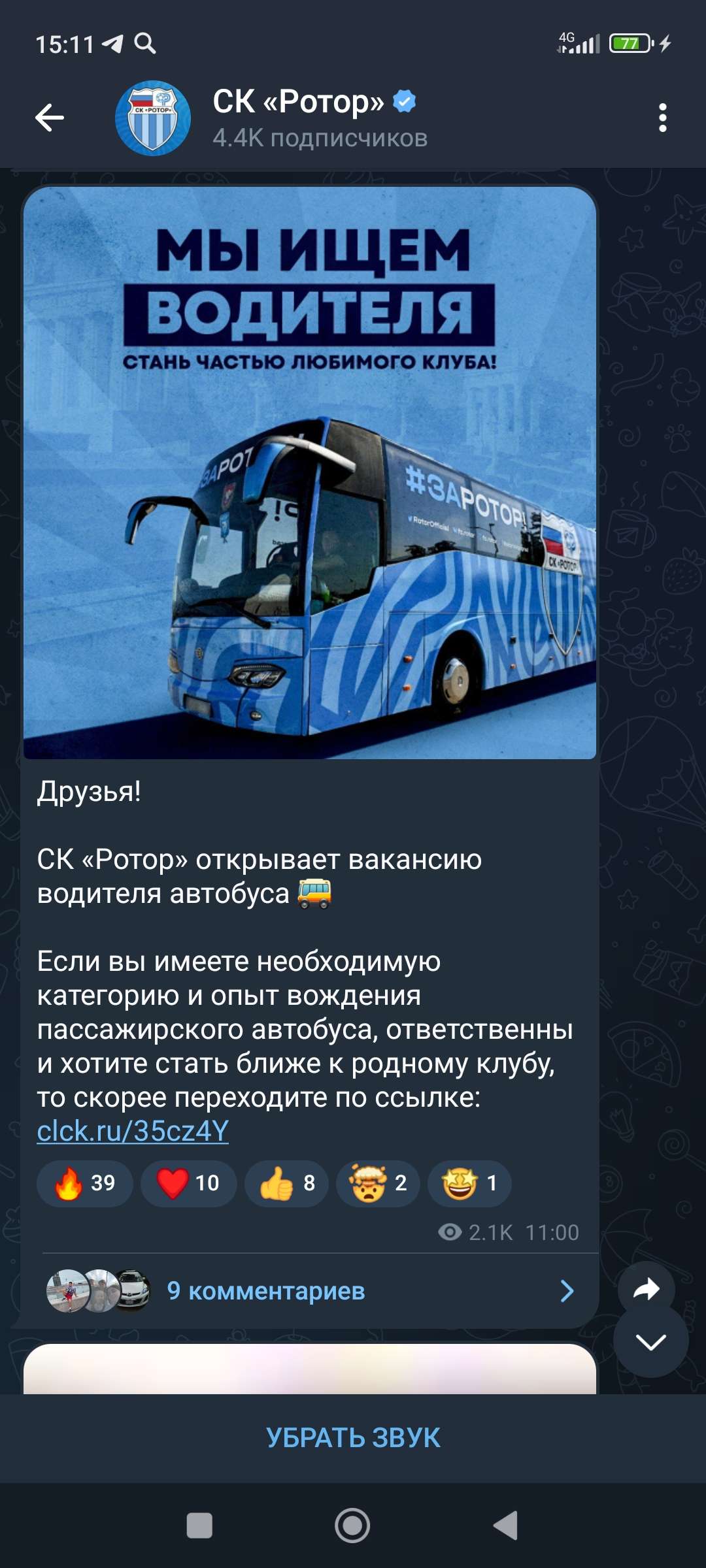React with the thumbs up
Viewport: 706px width, 1568px height.
(286, 1183)
